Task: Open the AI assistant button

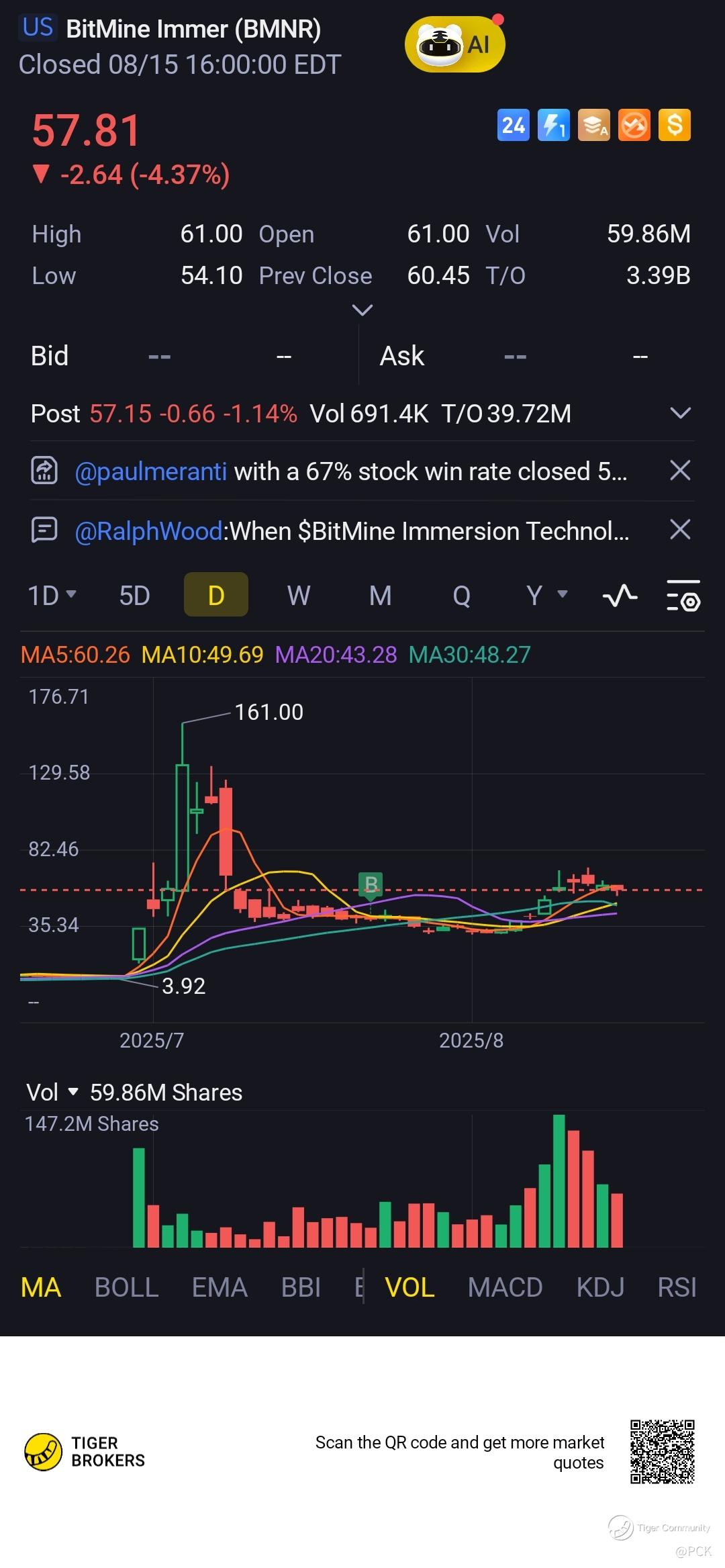Action: (x=454, y=45)
